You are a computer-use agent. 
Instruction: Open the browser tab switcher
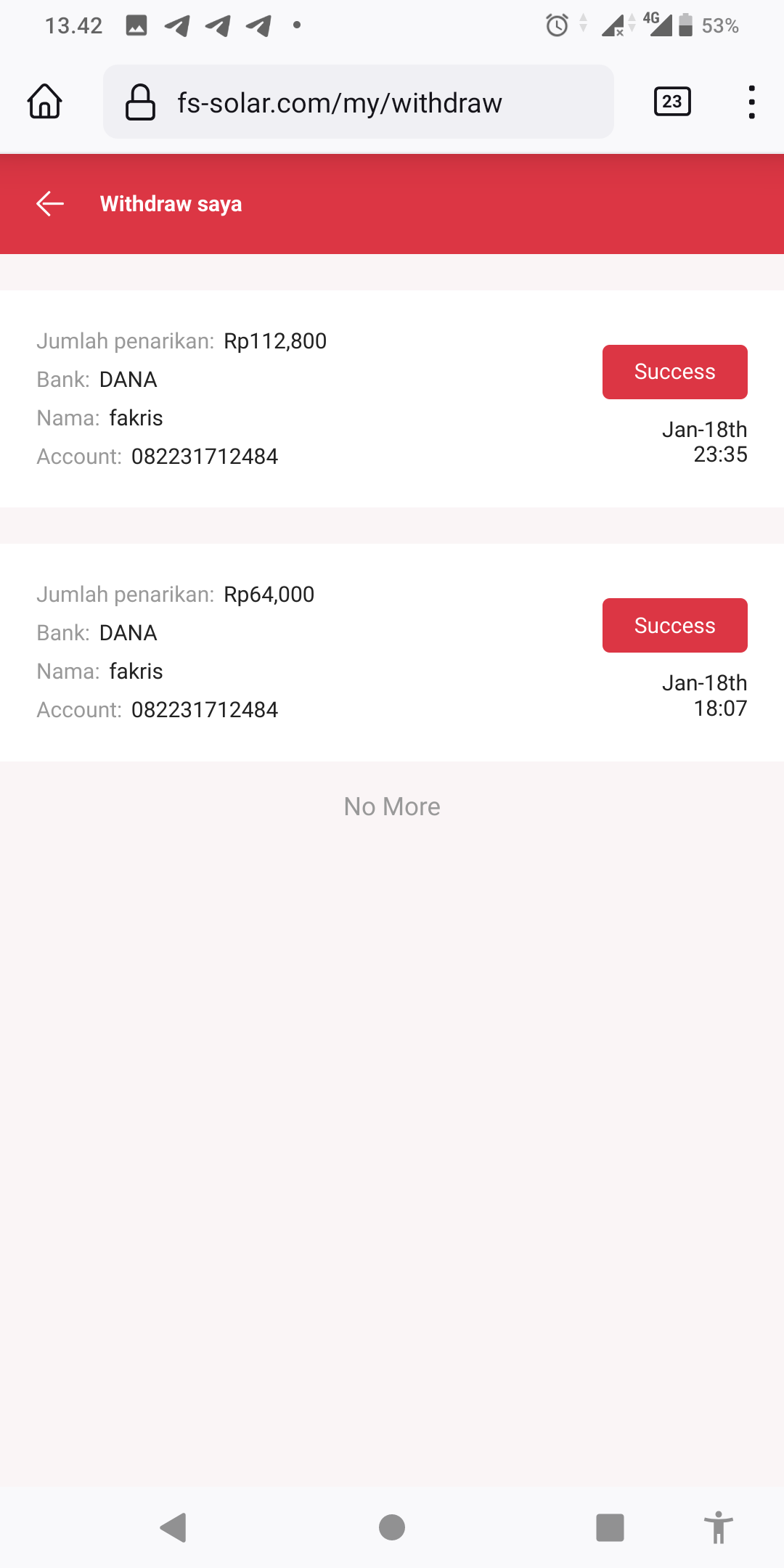coord(672,102)
